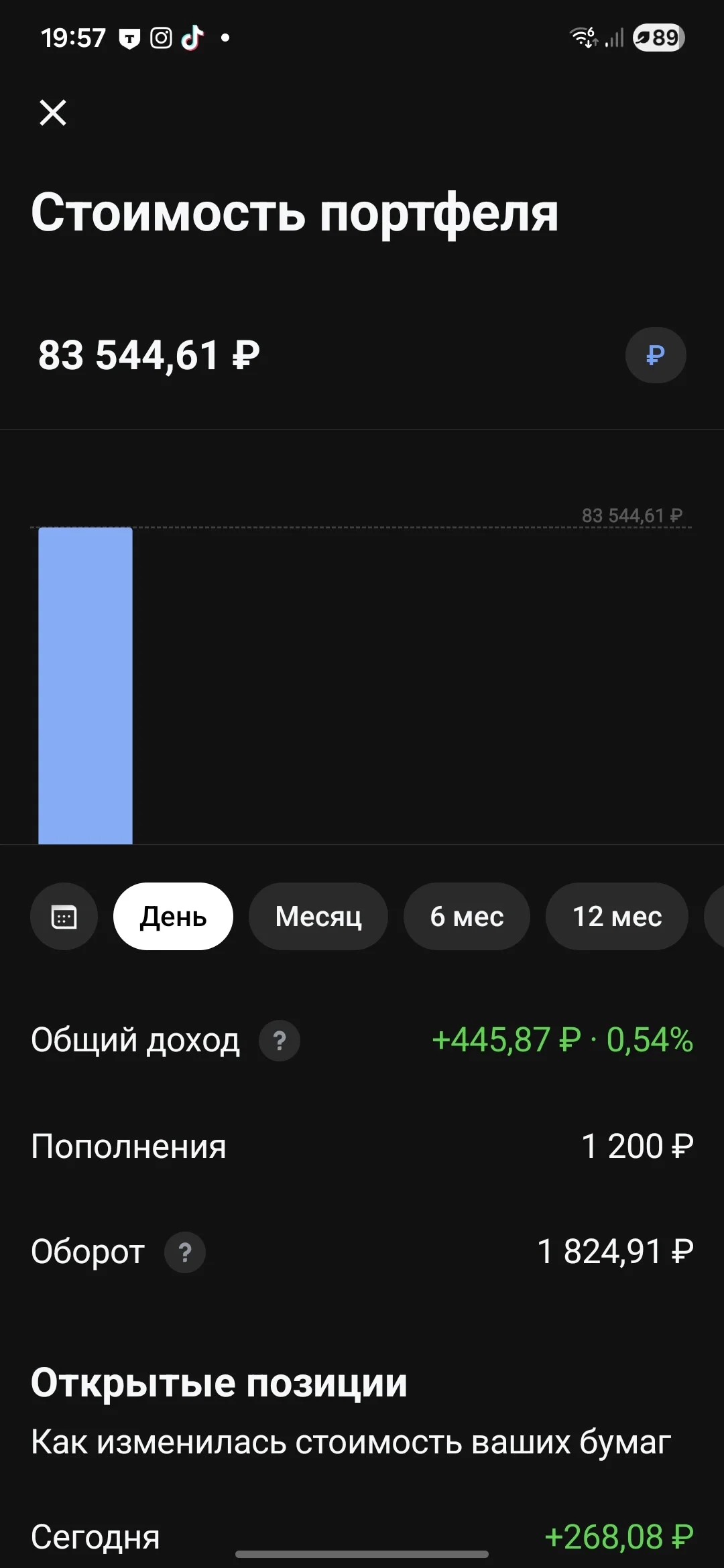Change currency with the ruble button
Screen dimensions: 724x1568
656,355
